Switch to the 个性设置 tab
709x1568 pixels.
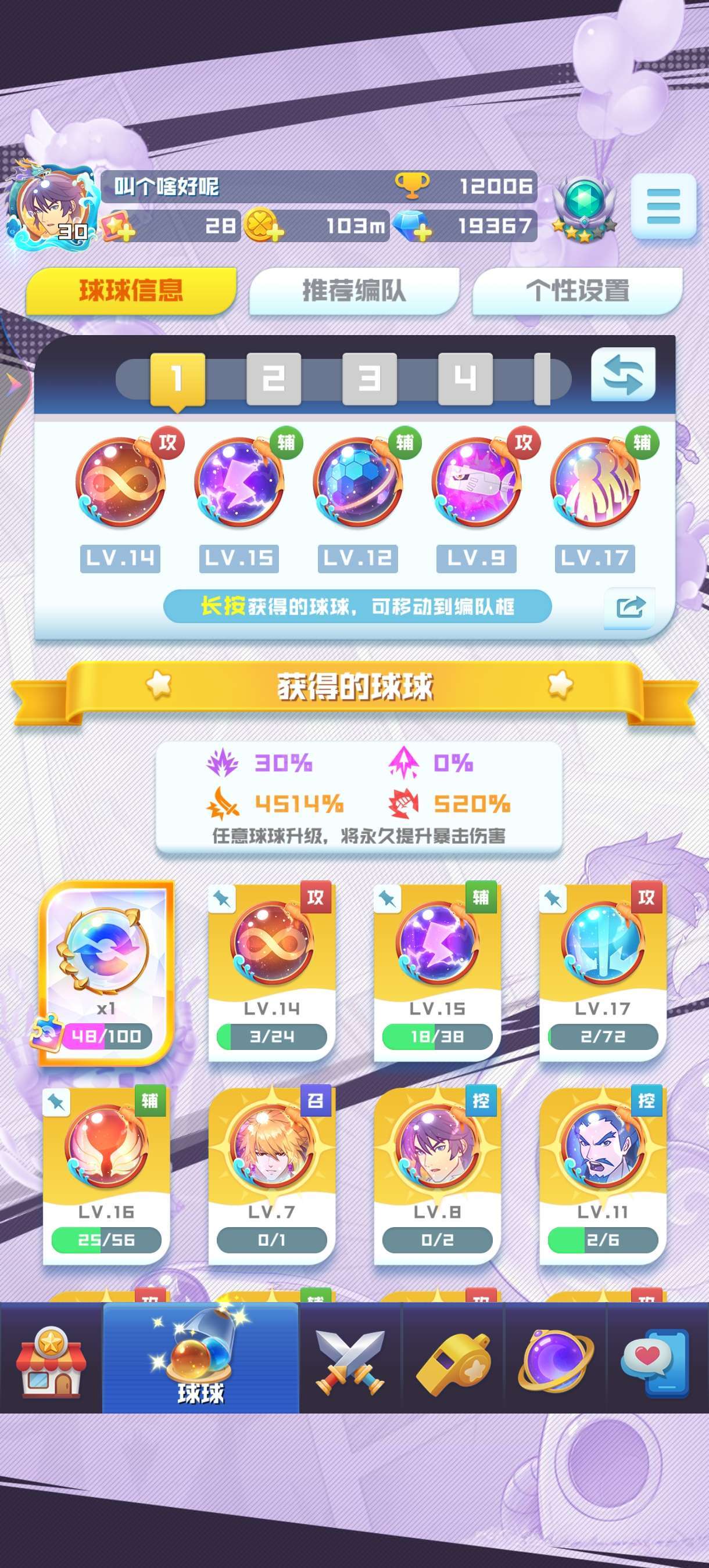578,290
